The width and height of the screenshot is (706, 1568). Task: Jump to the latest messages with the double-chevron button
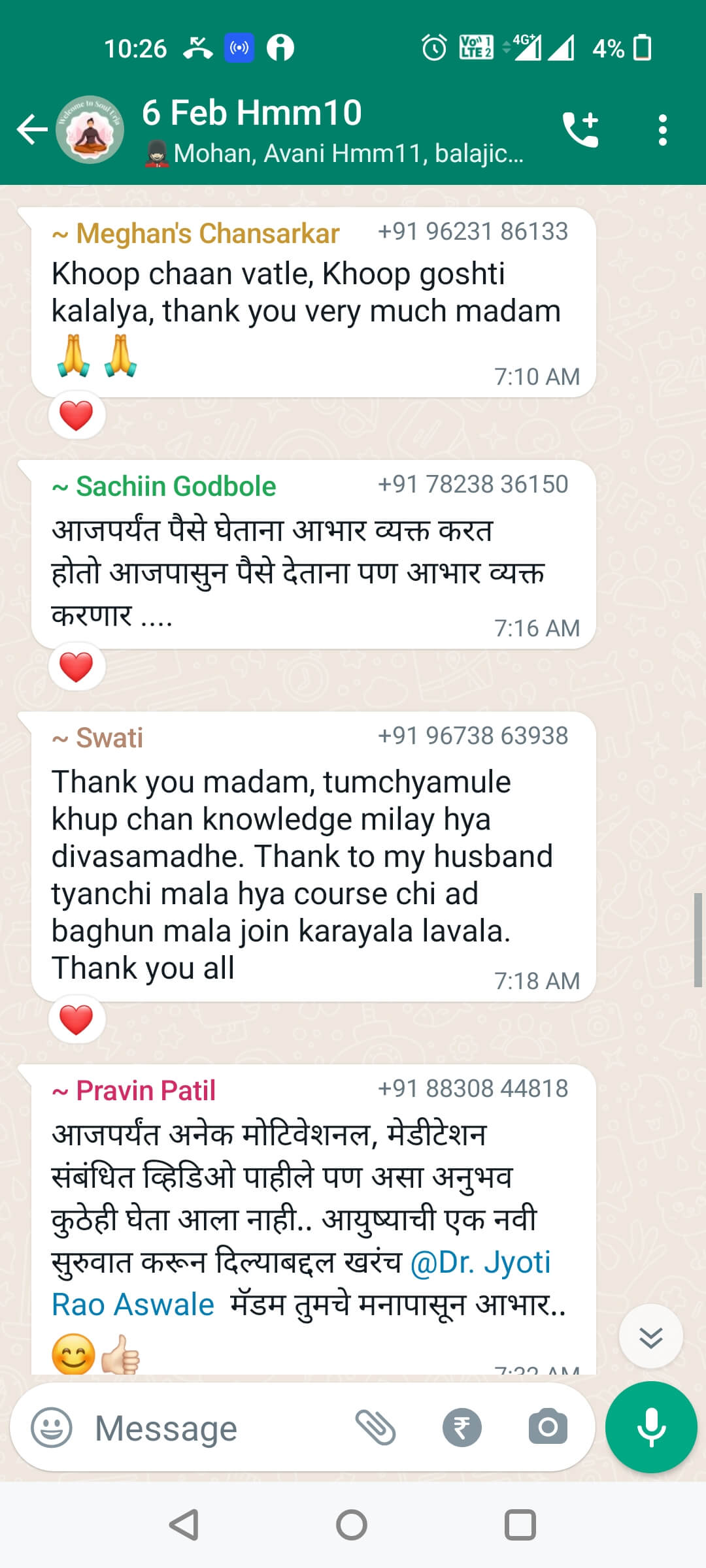[651, 1337]
